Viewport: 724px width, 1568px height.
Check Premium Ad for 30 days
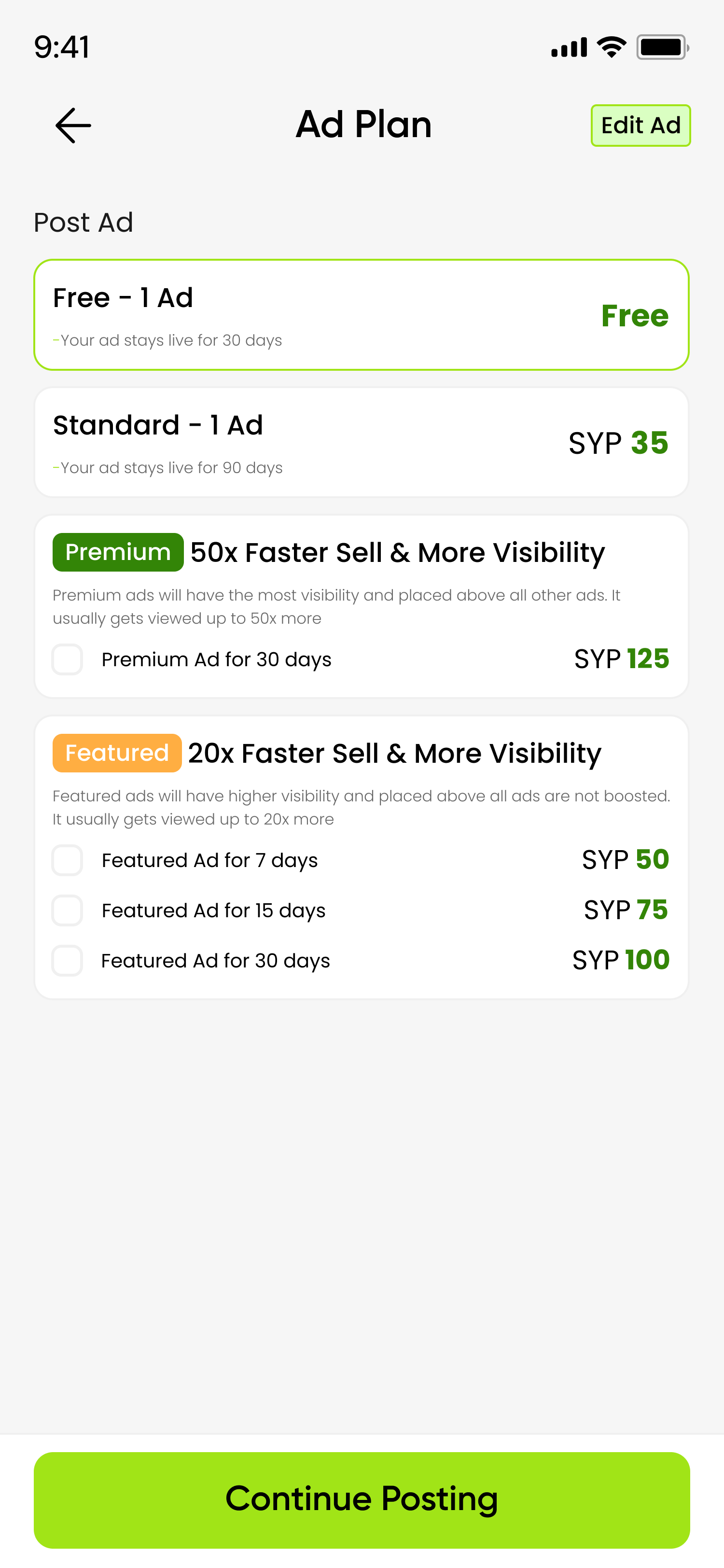68,659
